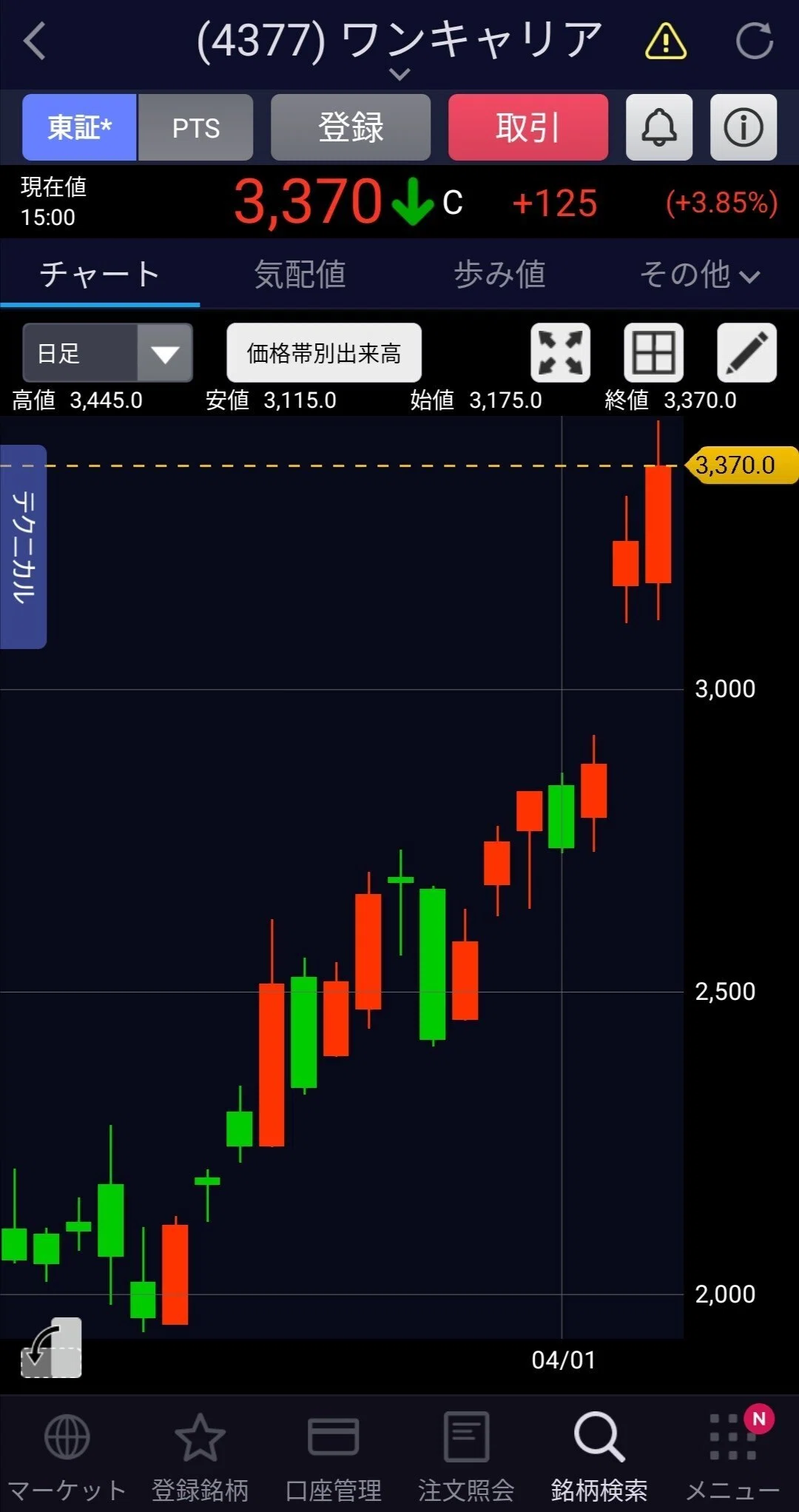Screen dimensions: 799x1512
Task: Open the stock info icon
Action: click(x=744, y=127)
